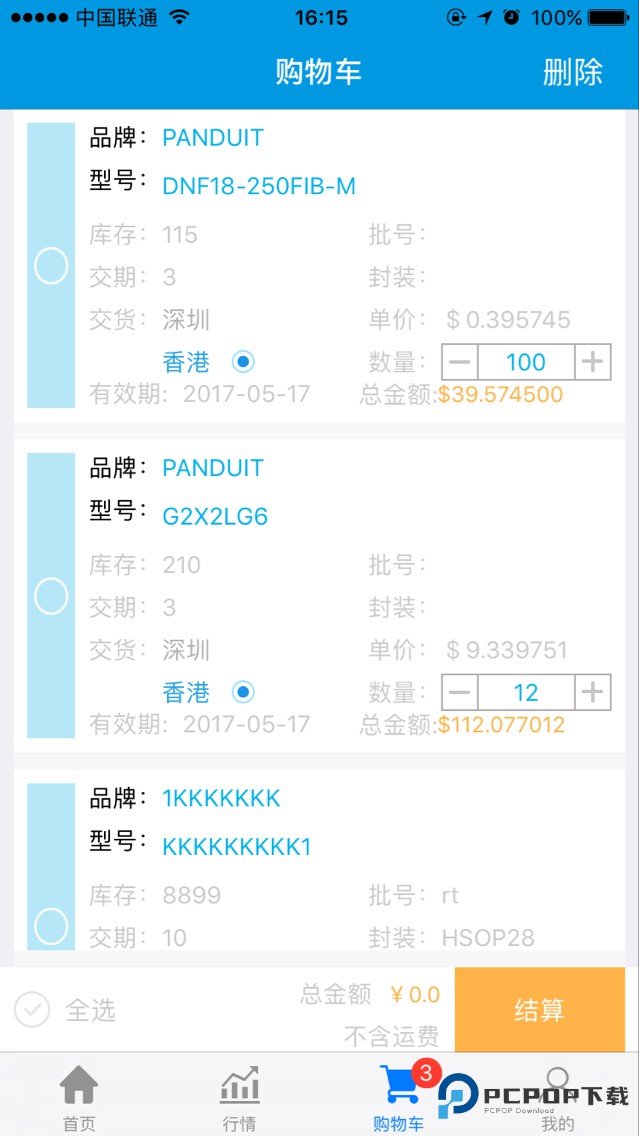
Task: Decrease quantity of DNF18-250FIB-M
Action: pos(460,361)
